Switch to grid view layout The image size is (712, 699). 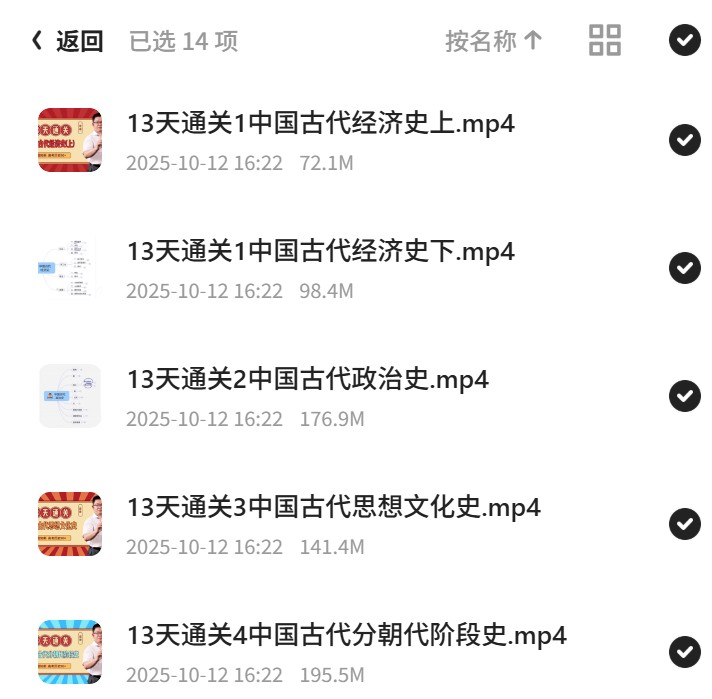[604, 40]
